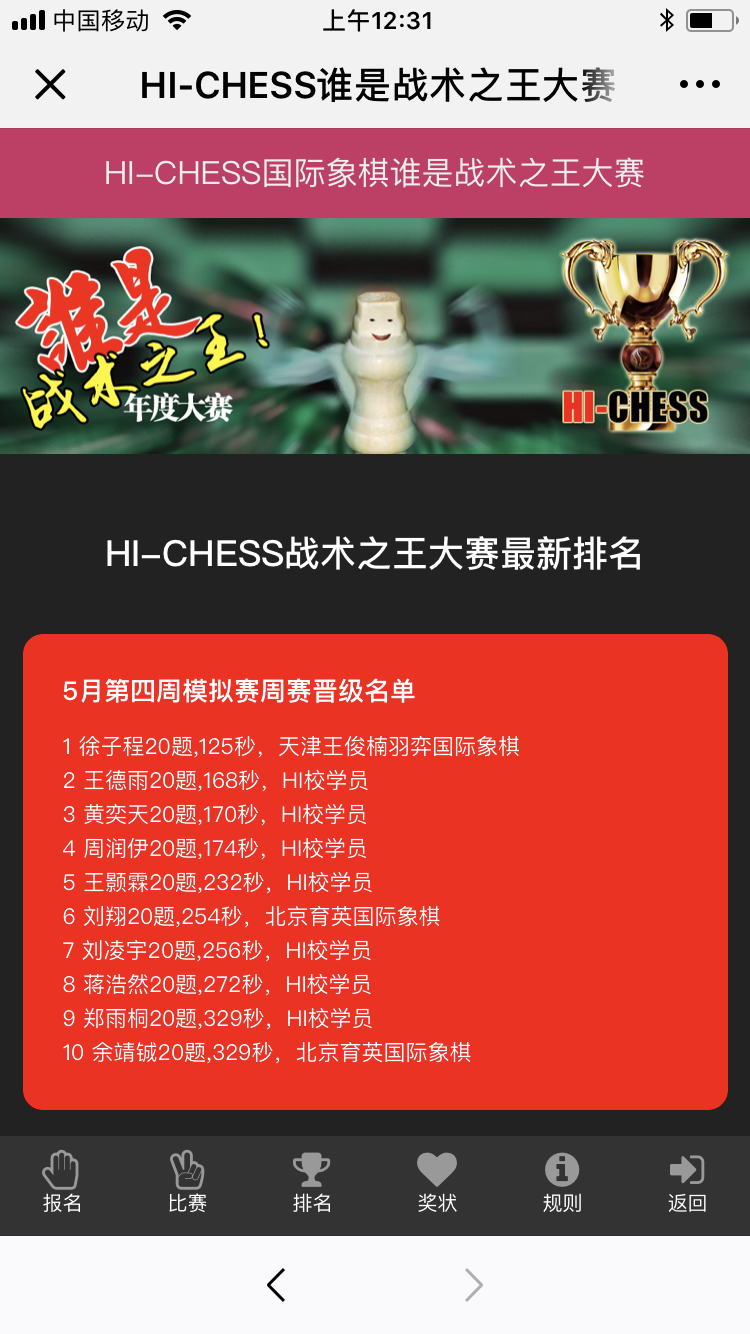Go back to the previous web page
This screenshot has width=750, height=1334.
tap(277, 1285)
